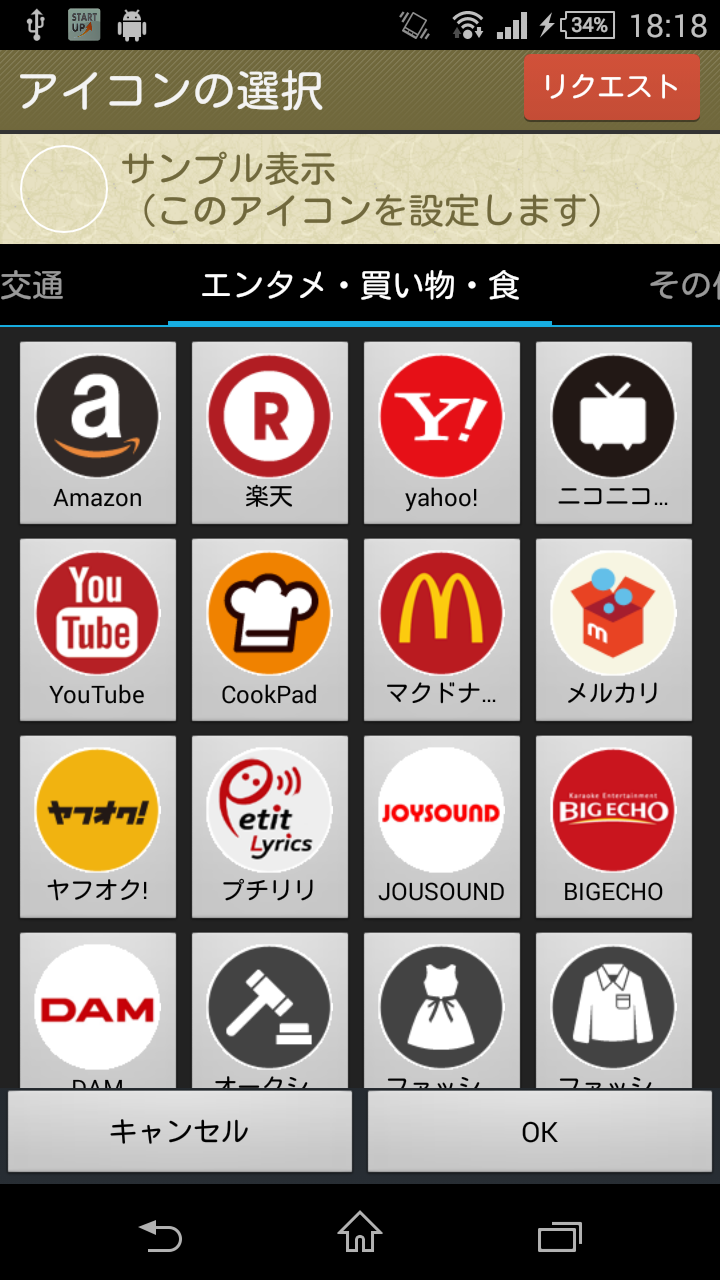Select the Amazon icon
Image resolution: width=720 pixels, height=1280 pixels.
97,415
